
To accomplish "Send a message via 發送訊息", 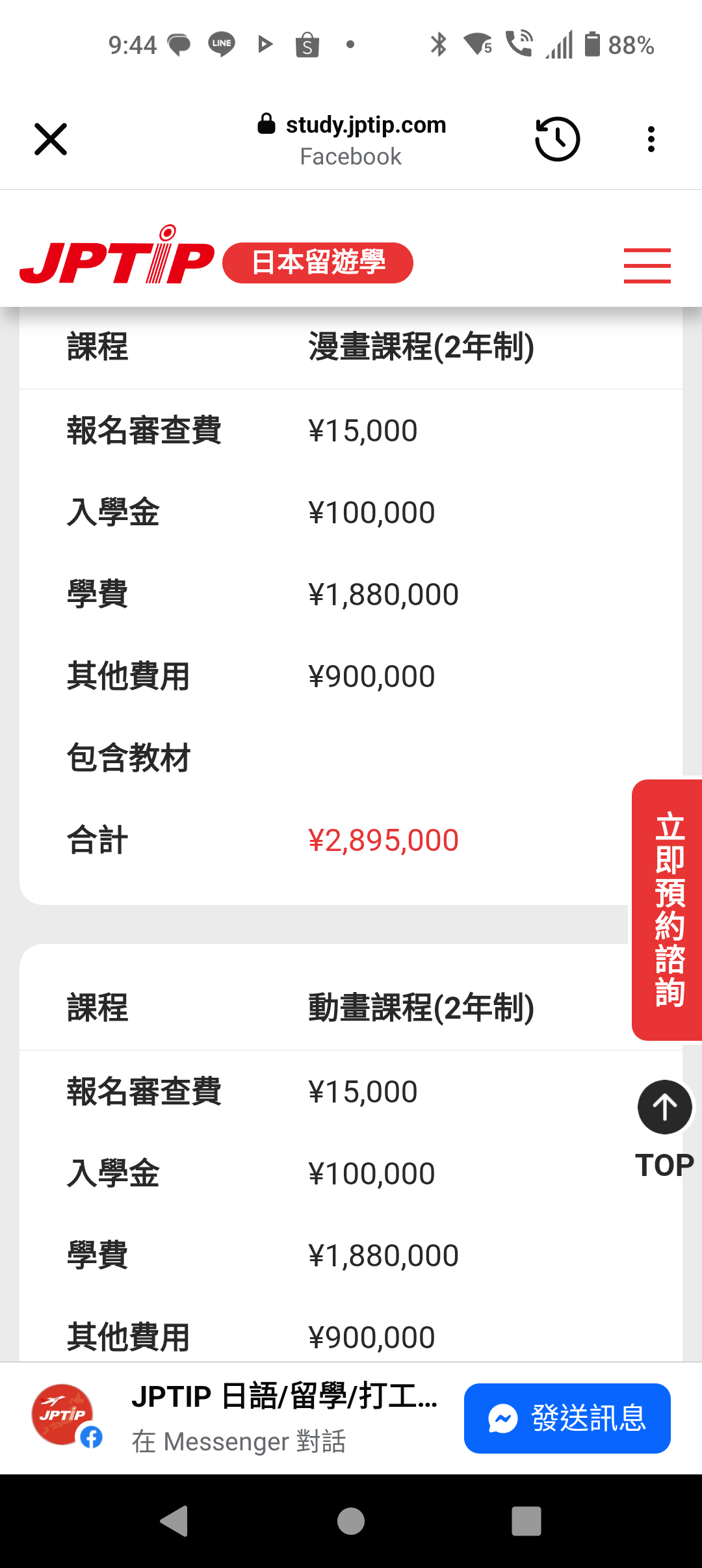I will (567, 1418).
